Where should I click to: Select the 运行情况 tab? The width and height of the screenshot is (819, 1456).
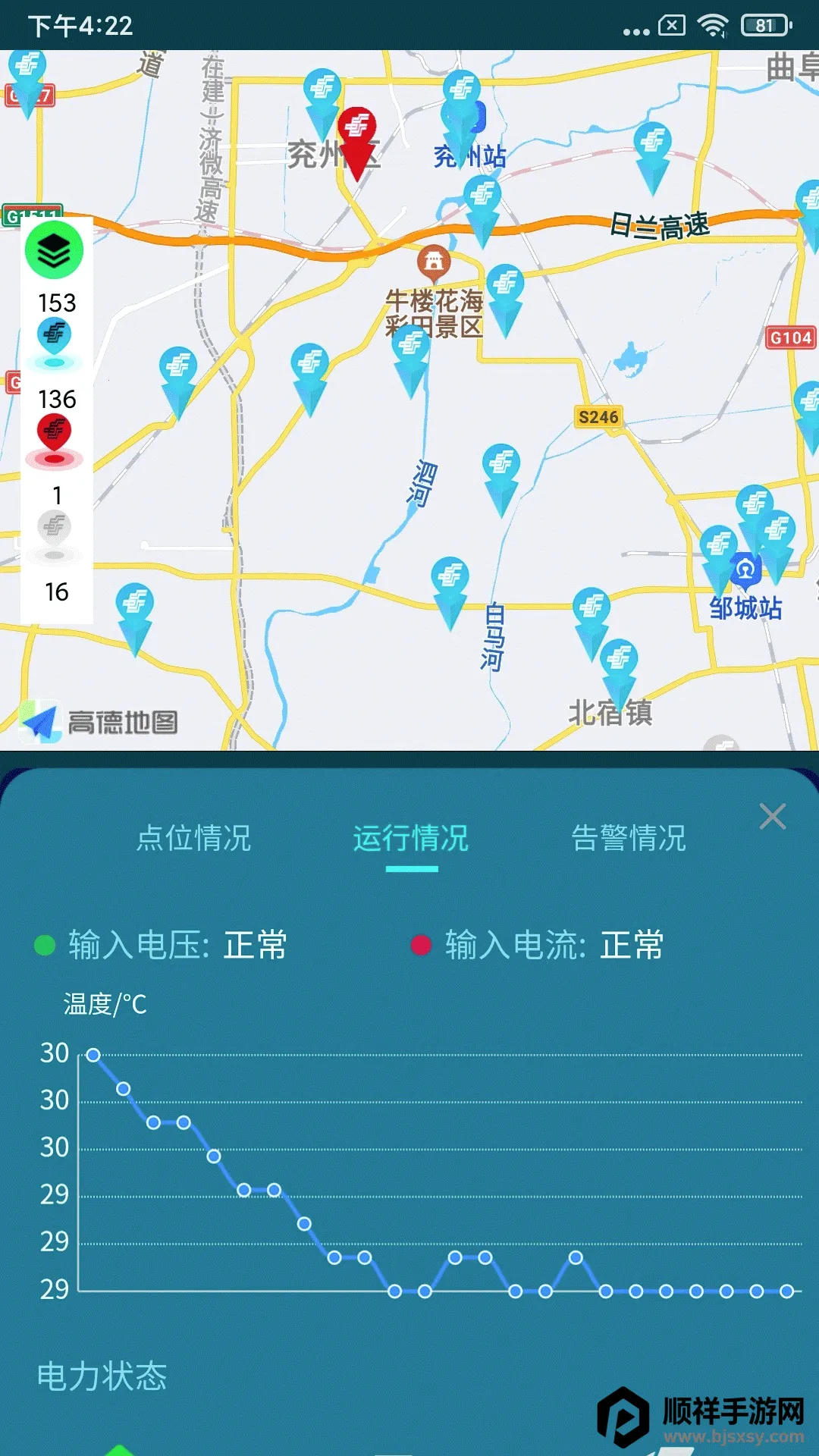click(411, 838)
